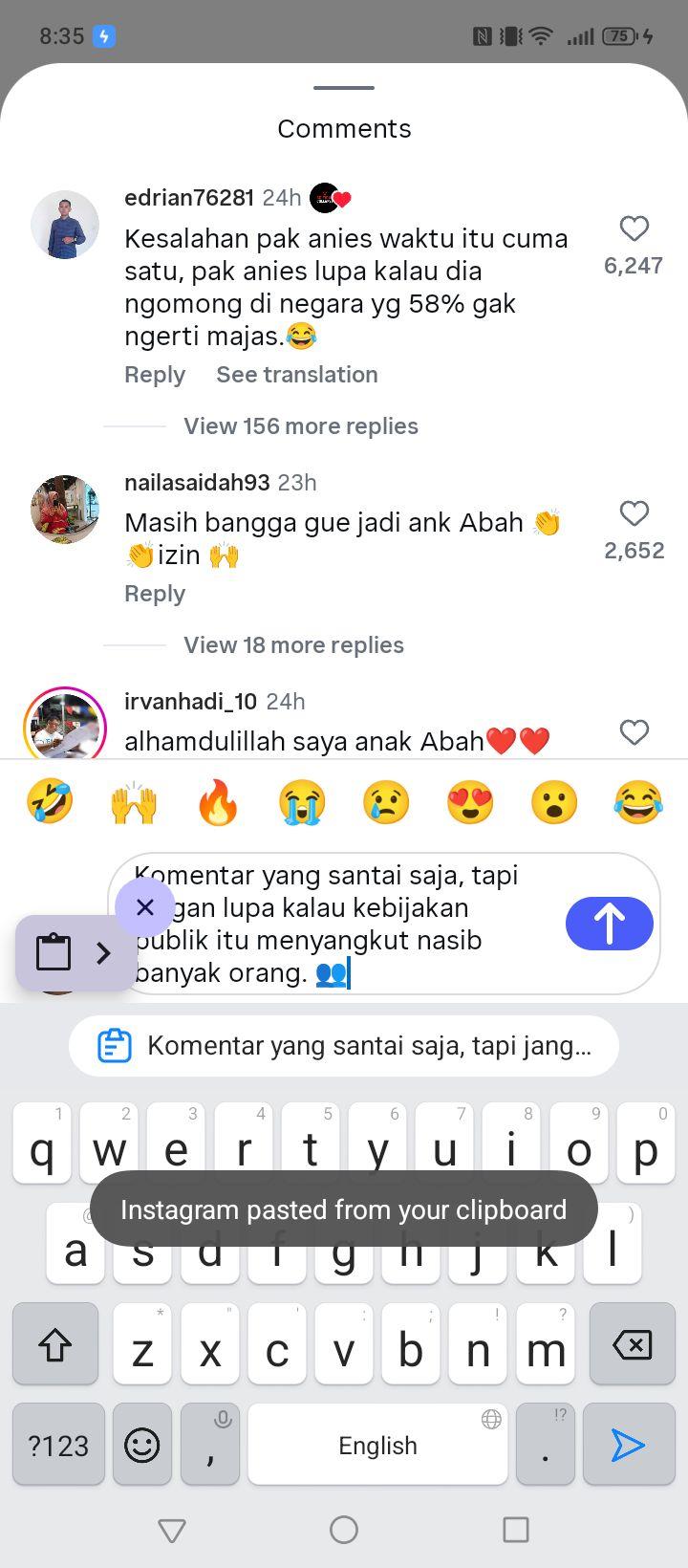Like nailasaidah93's comment

tap(634, 513)
